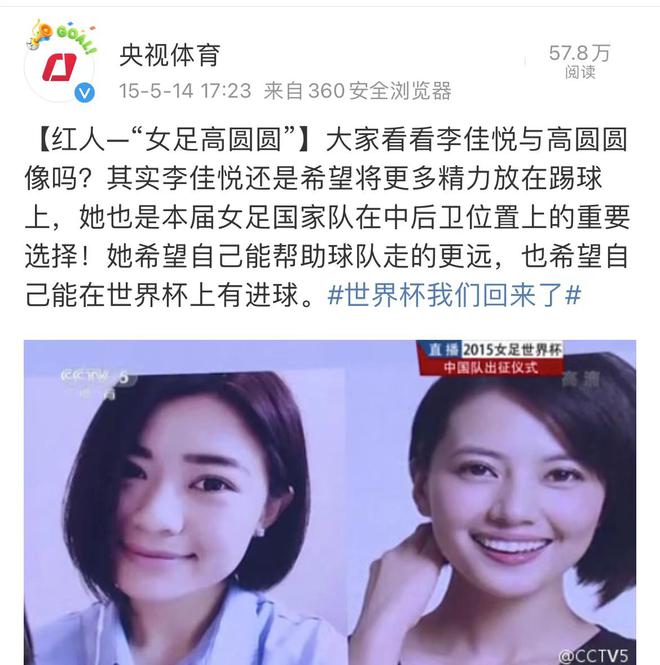660x665 pixels.
Task: View the post's attached photo
Action: (329, 502)
